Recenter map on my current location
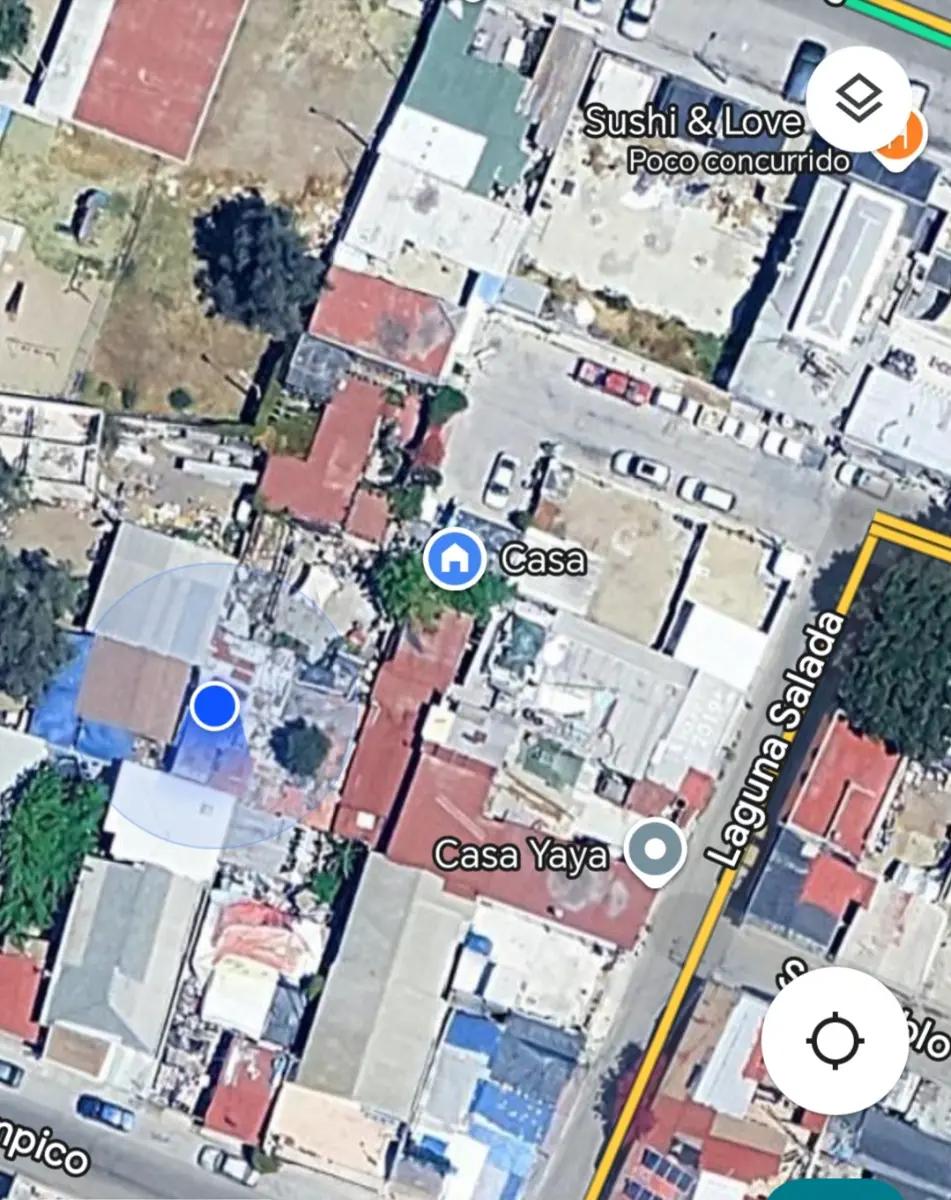The width and height of the screenshot is (951, 1200). point(835,1041)
